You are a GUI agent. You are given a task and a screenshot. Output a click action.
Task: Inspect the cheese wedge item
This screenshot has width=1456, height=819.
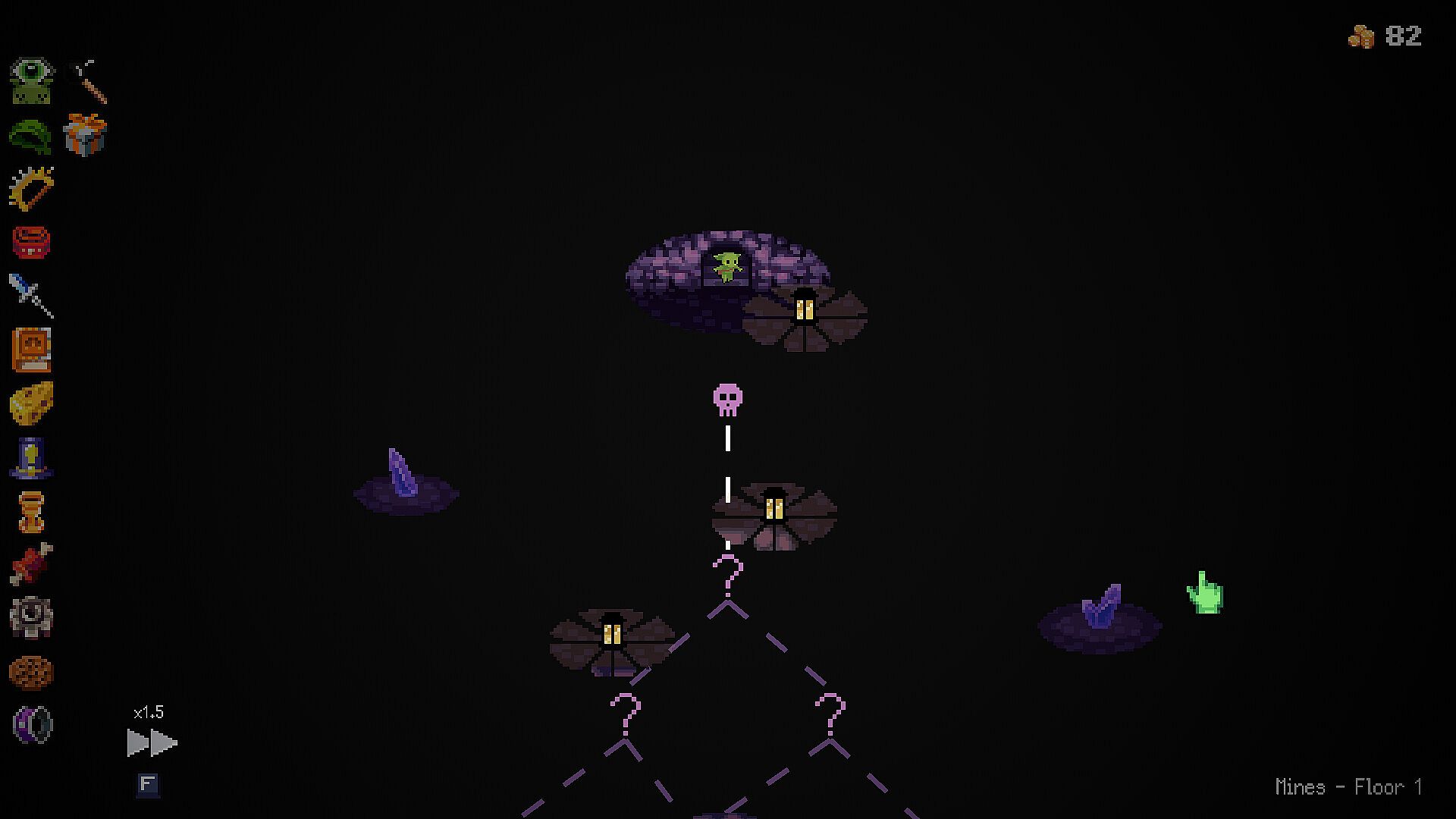click(32, 403)
